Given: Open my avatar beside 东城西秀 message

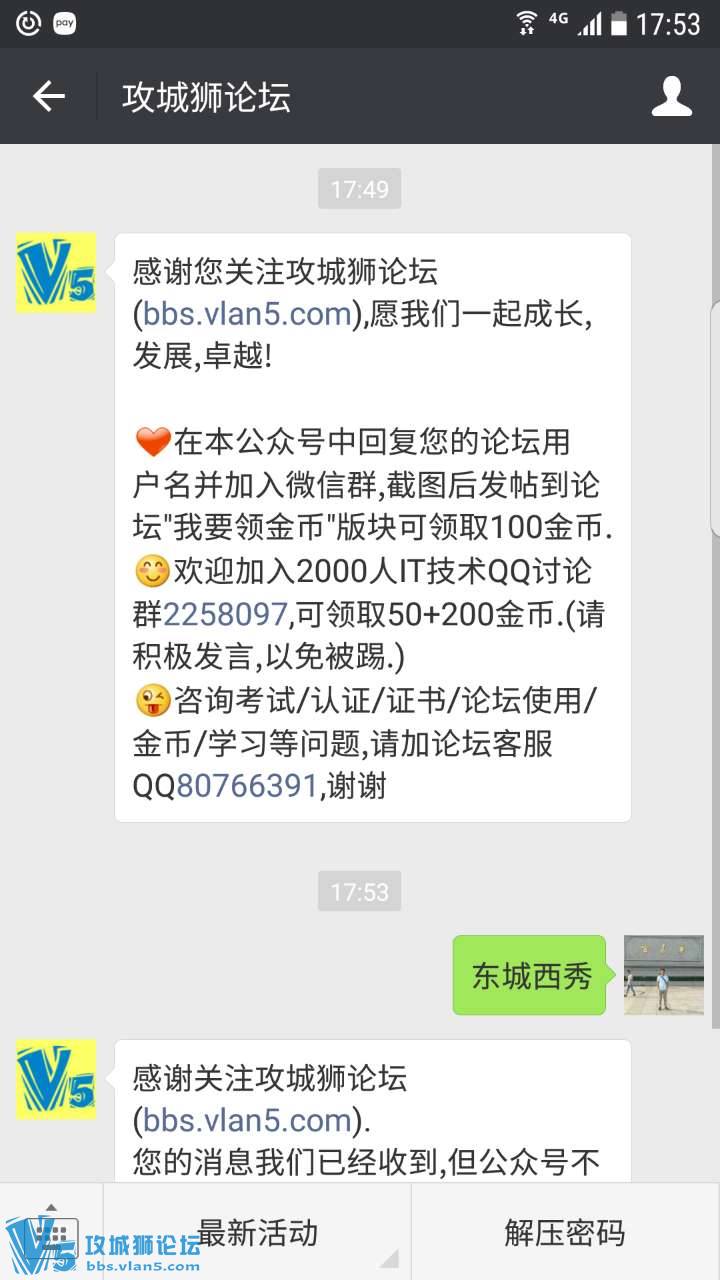Looking at the screenshot, I should click(663, 975).
